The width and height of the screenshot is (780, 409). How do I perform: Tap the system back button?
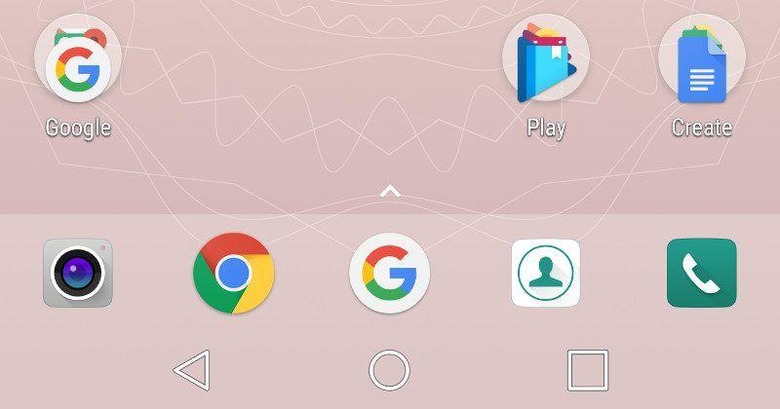tap(192, 370)
